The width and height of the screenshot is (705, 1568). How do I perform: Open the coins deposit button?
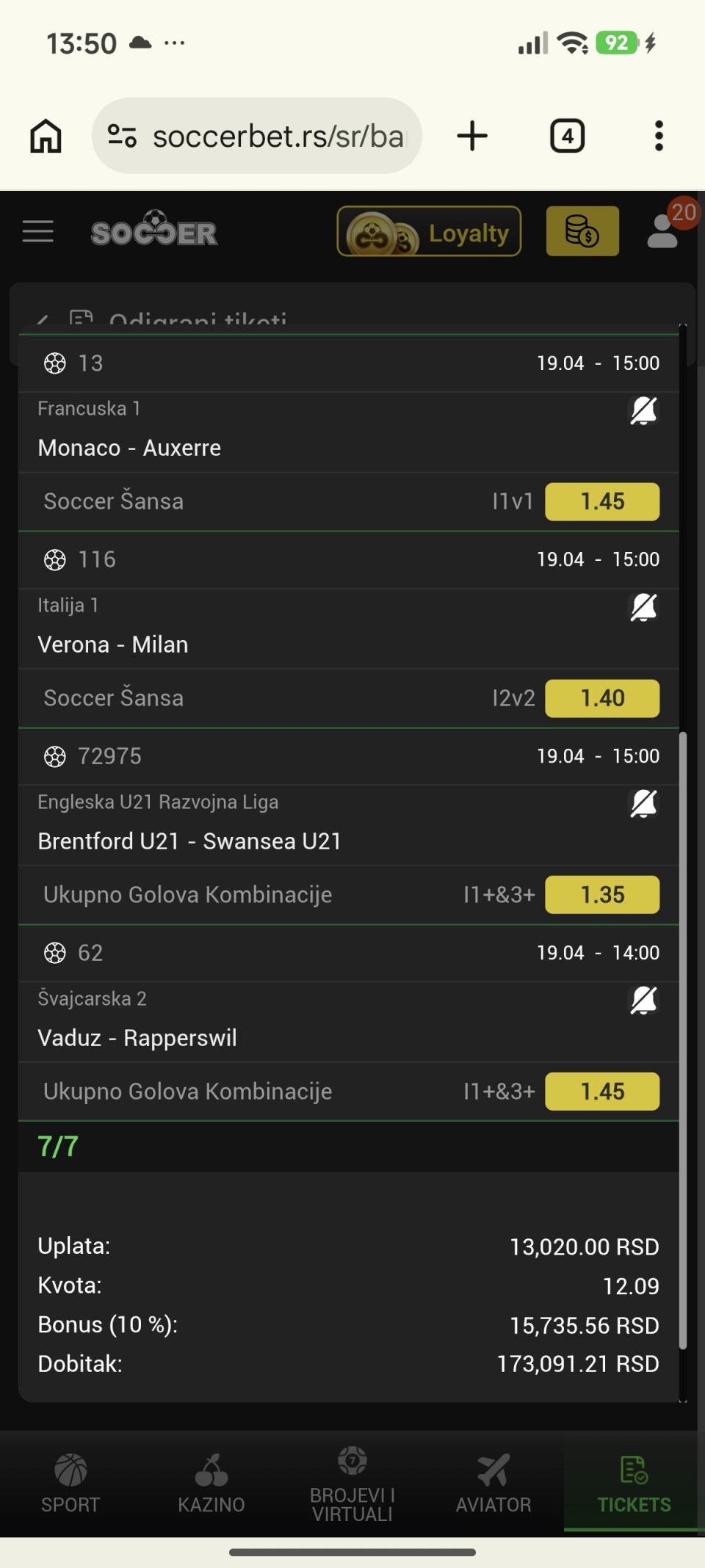582,232
